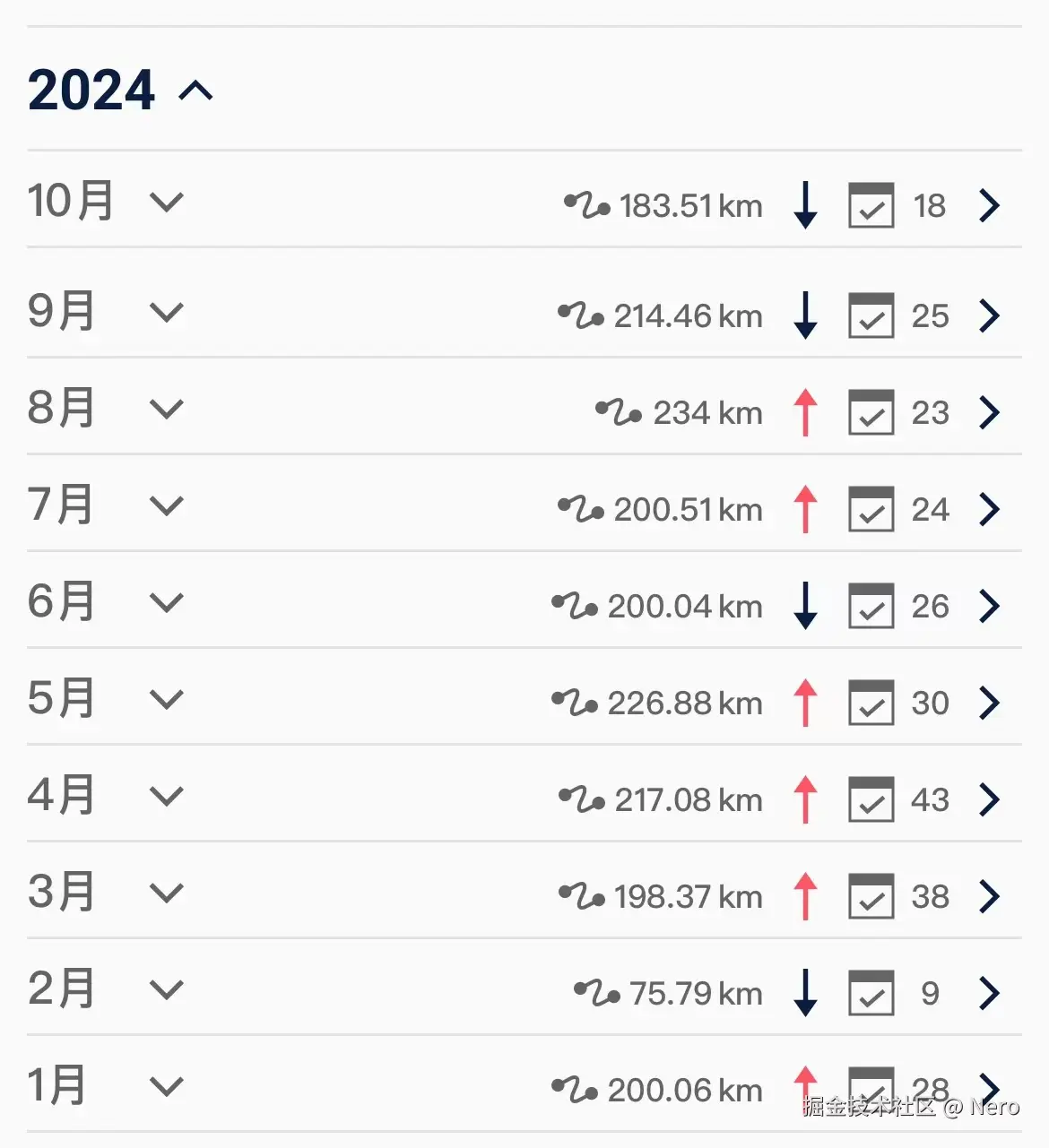
Task: Open 9月 214.46 km details arrow
Action: point(989,315)
